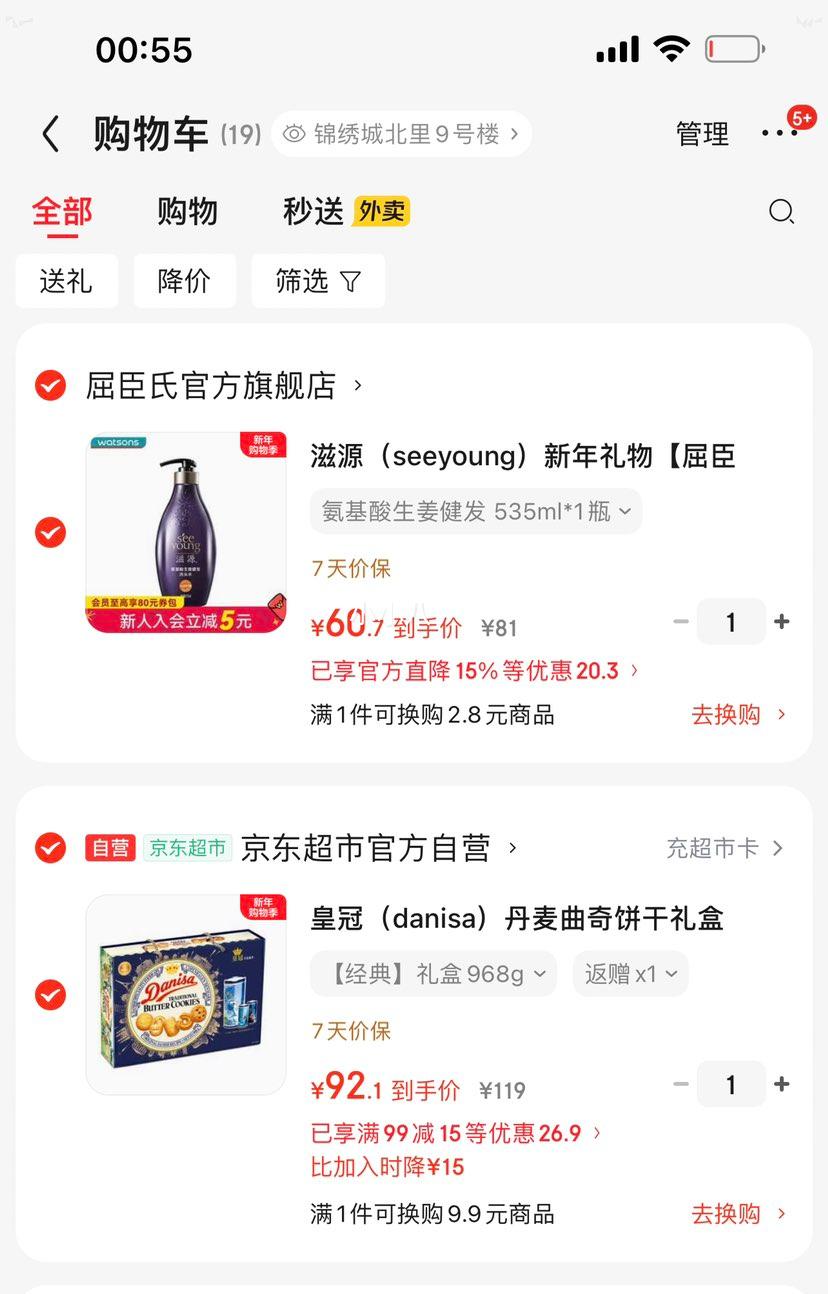The width and height of the screenshot is (828, 1294).
Task: Tap 管理 to manage cart items
Action: [702, 134]
